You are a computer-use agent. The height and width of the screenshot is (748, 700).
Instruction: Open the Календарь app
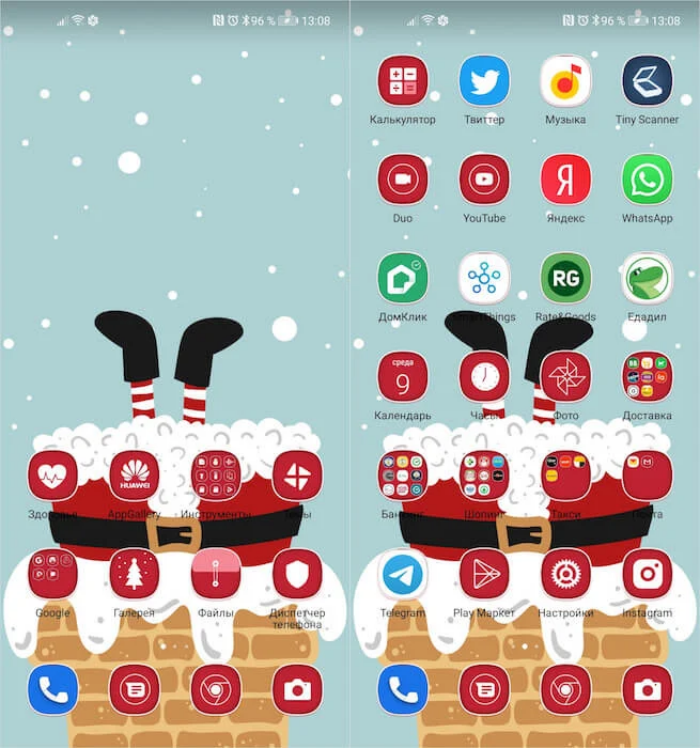[402, 377]
